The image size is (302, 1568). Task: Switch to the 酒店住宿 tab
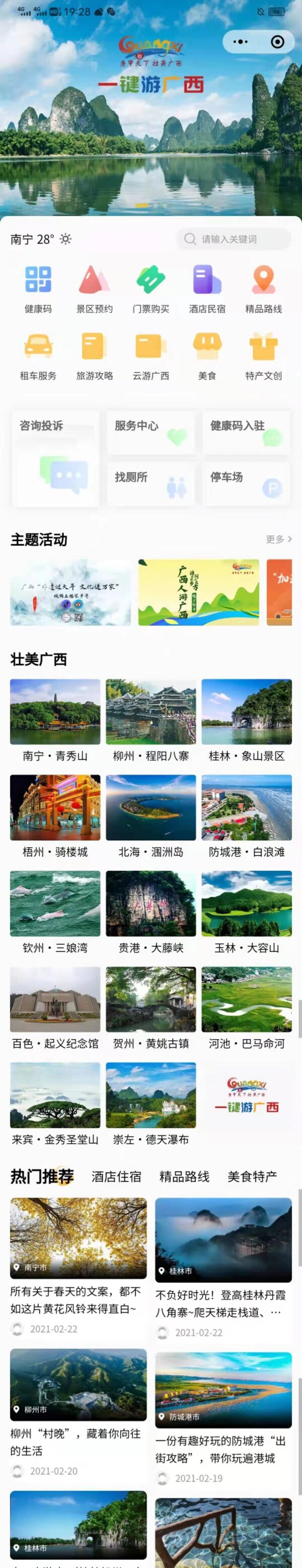[116, 1177]
